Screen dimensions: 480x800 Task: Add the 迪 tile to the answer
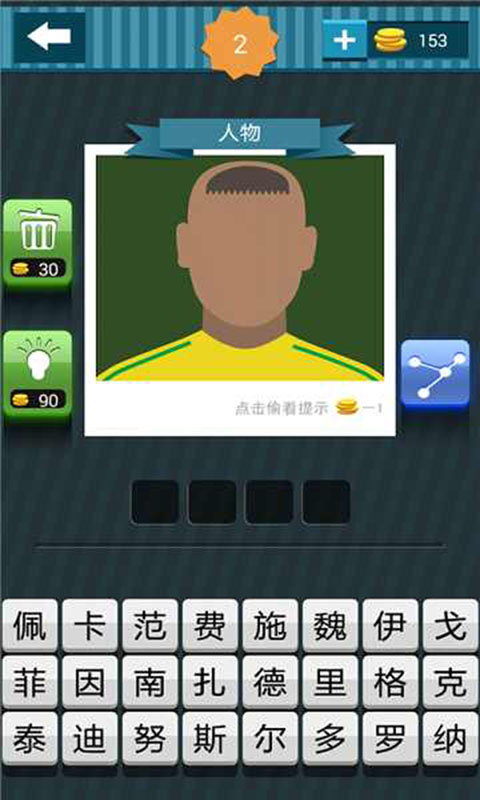pos(90,739)
